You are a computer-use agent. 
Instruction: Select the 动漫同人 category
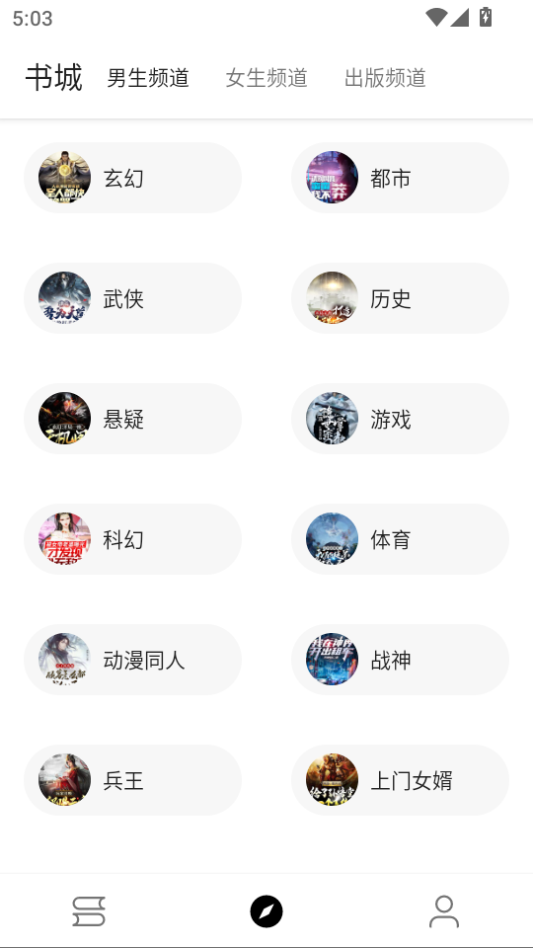[x=133, y=660]
